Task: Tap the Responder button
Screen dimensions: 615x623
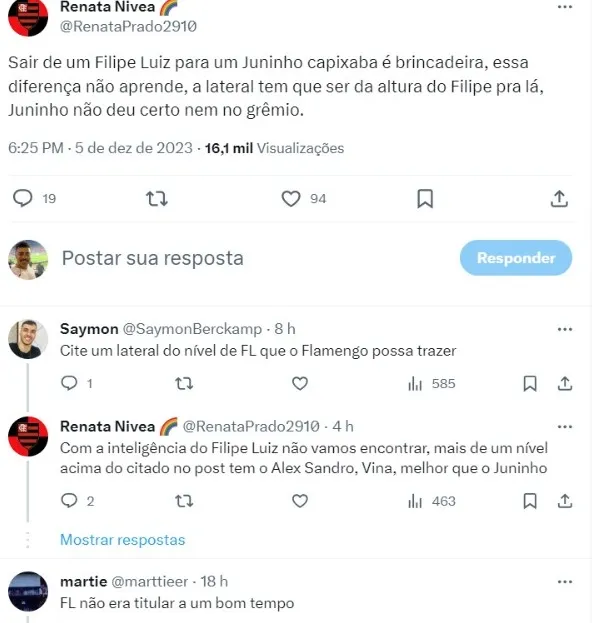Action: pos(516,258)
